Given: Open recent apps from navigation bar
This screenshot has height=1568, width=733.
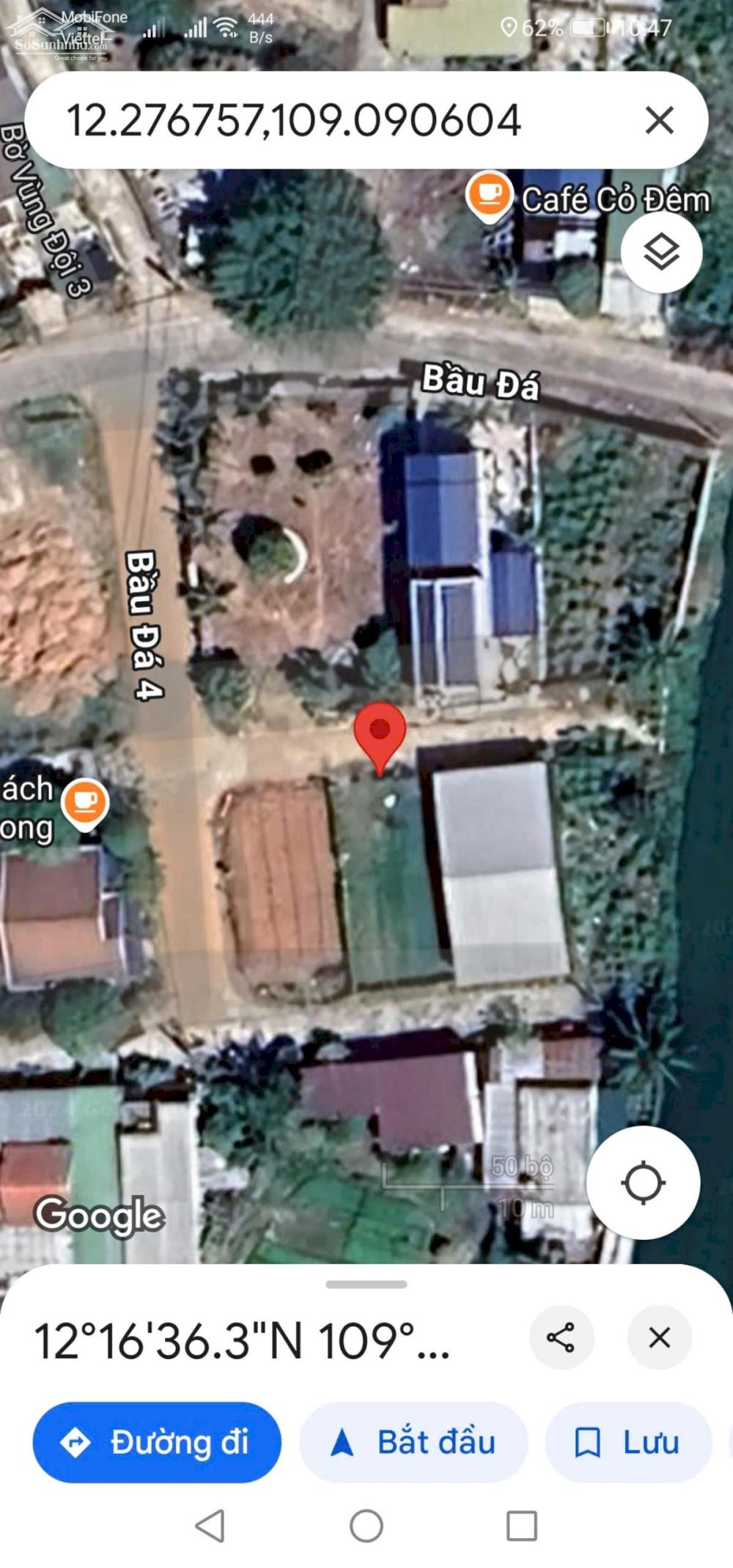Looking at the screenshot, I should 522,1526.
